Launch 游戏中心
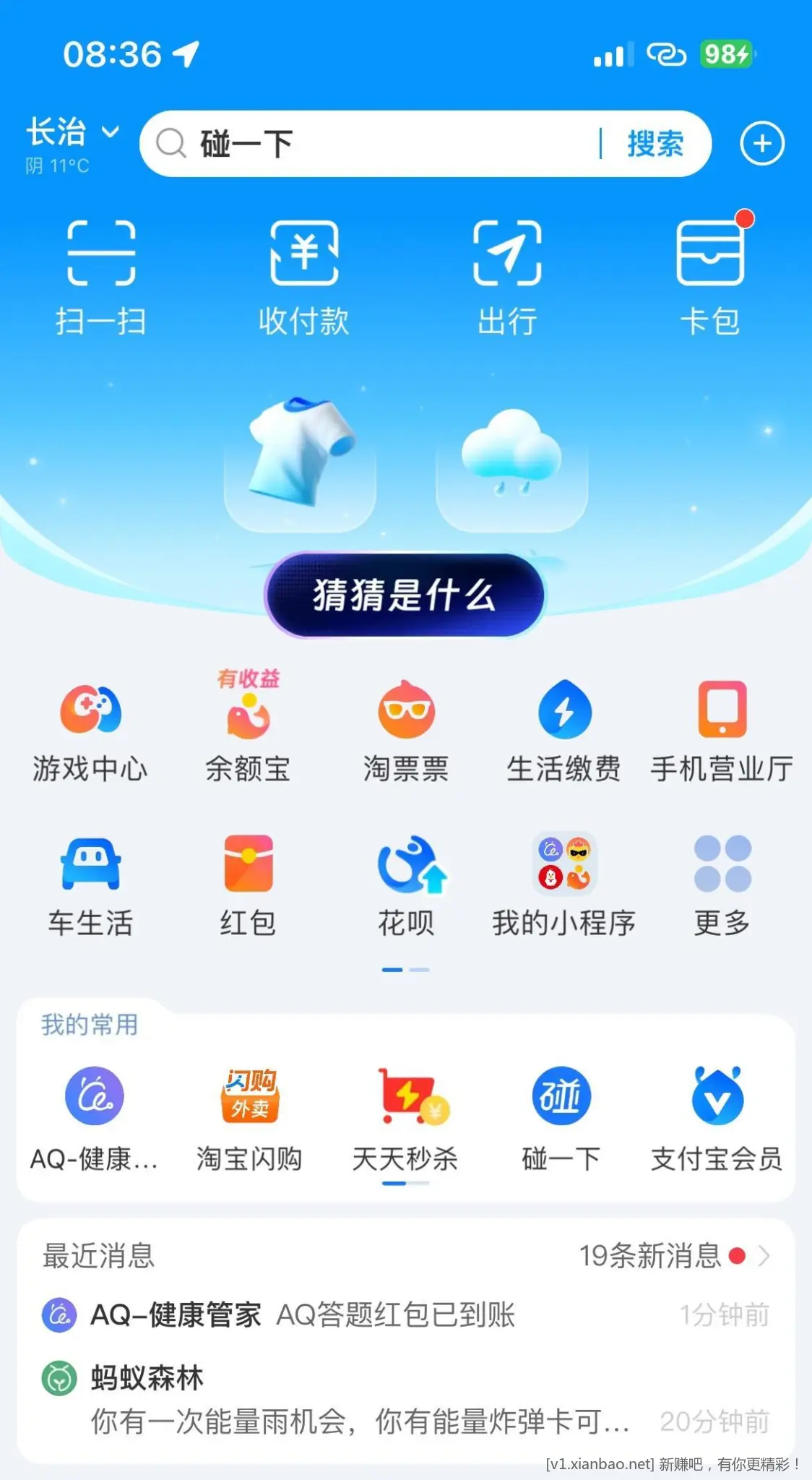 (90, 731)
